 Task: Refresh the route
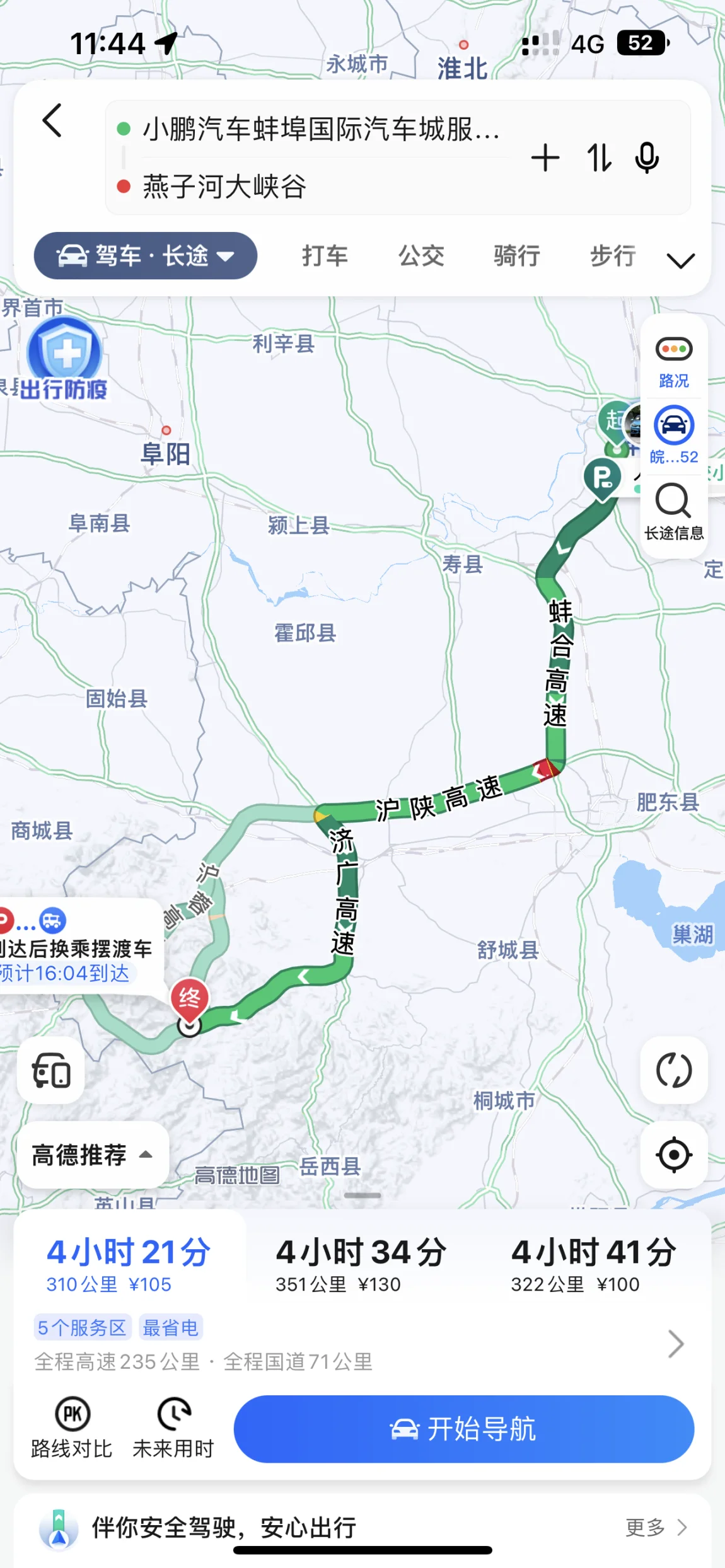[x=674, y=1070]
